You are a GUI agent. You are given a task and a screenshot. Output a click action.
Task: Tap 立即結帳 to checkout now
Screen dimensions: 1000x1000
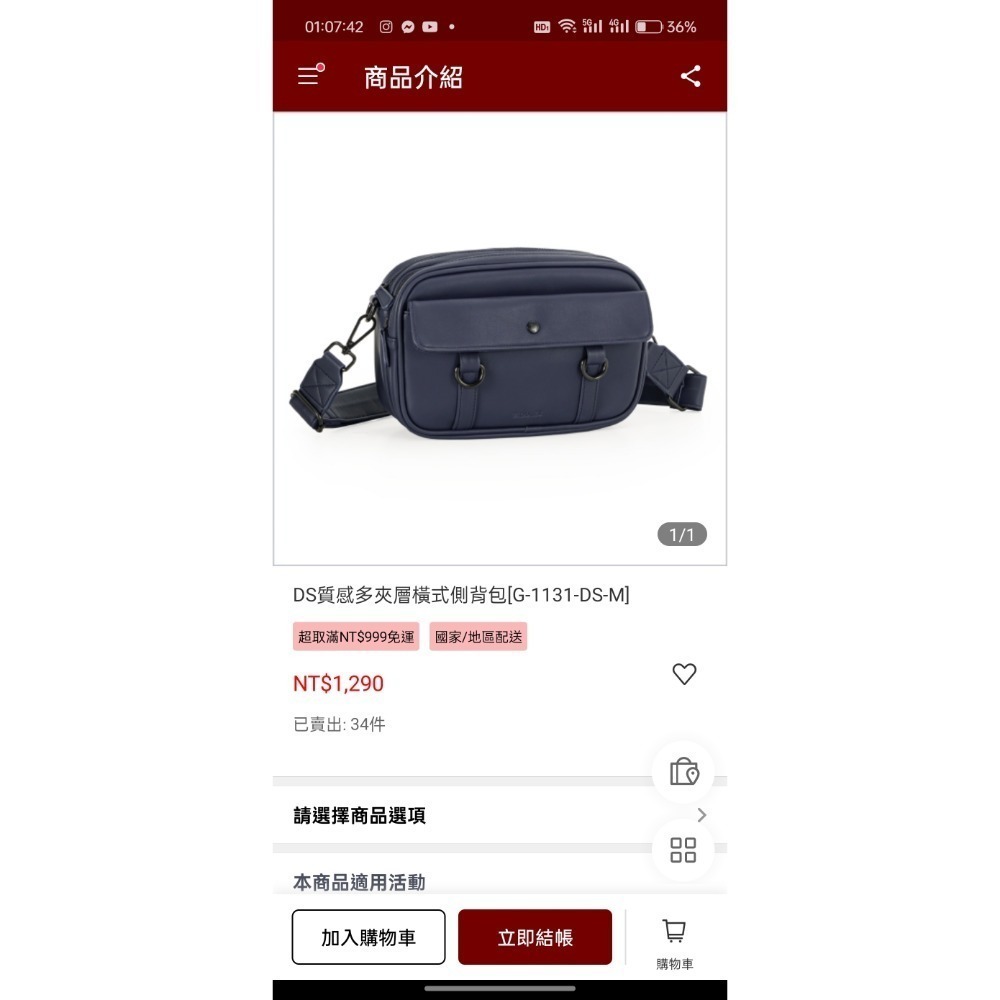point(535,937)
